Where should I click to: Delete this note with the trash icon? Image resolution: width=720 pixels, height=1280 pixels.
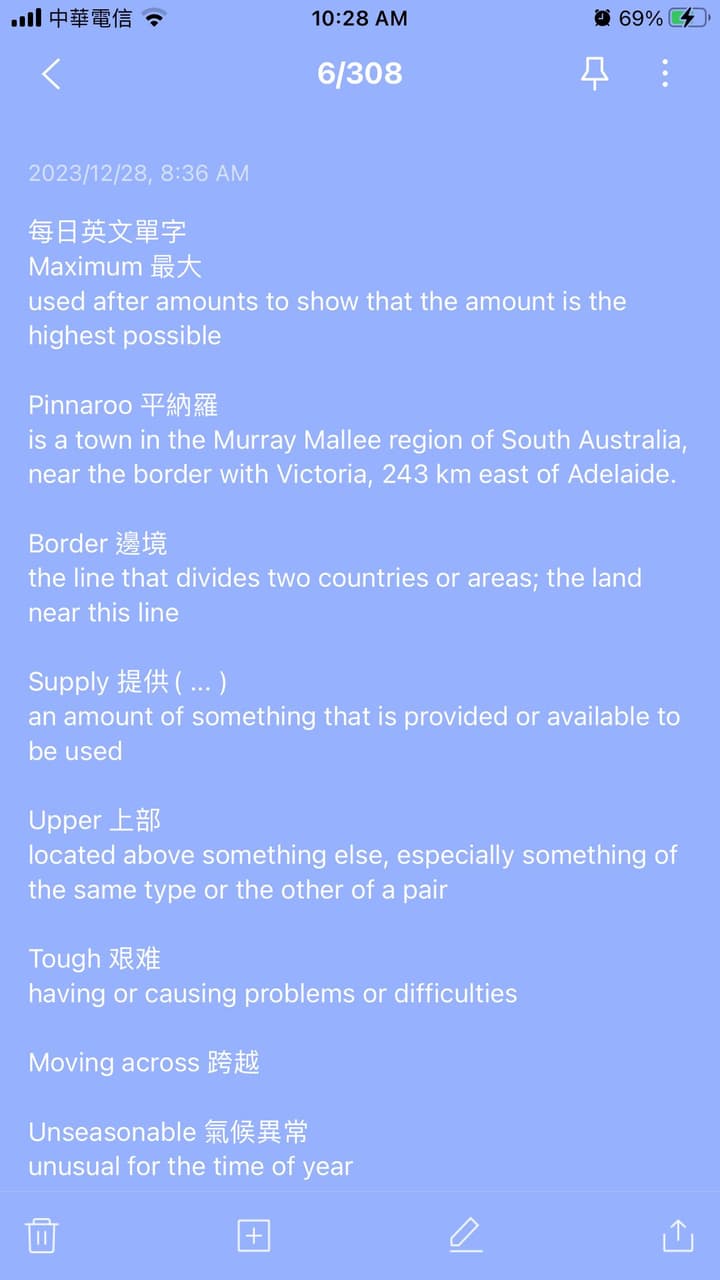click(41, 1235)
